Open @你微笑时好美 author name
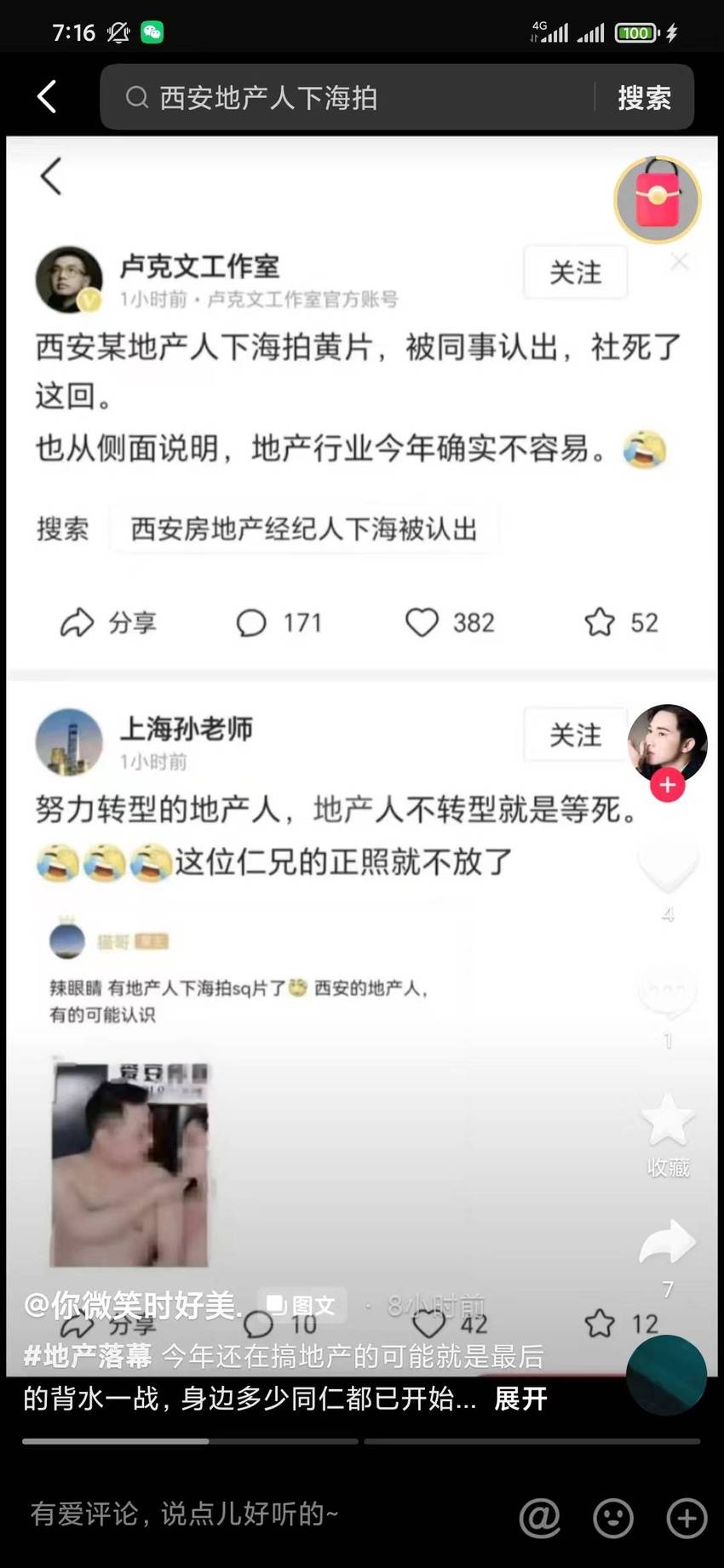 (x=133, y=1304)
